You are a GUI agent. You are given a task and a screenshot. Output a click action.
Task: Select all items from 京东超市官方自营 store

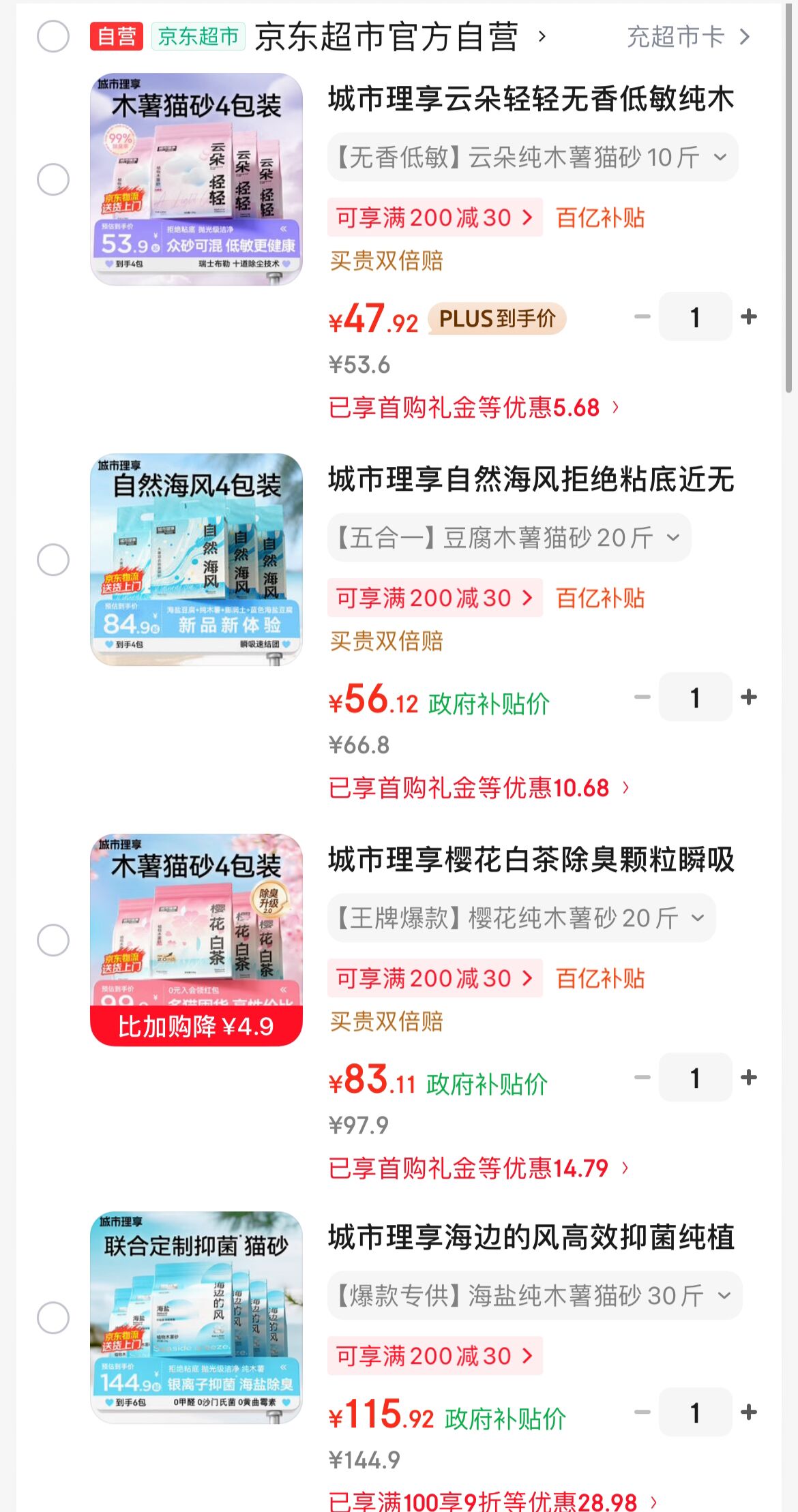point(53,36)
